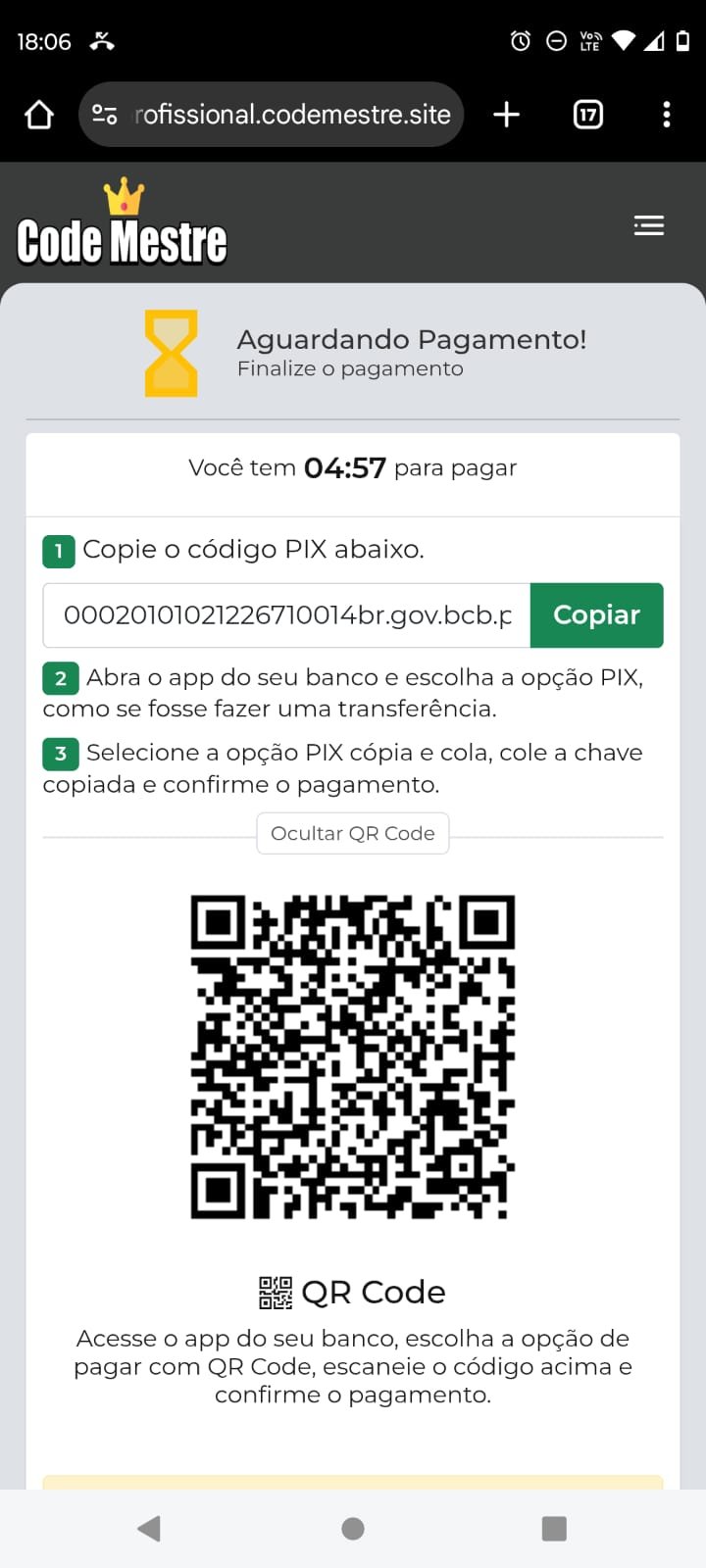Screen dimensions: 706x1568
Task: Tap the green step 2 badge
Action: coord(60,677)
